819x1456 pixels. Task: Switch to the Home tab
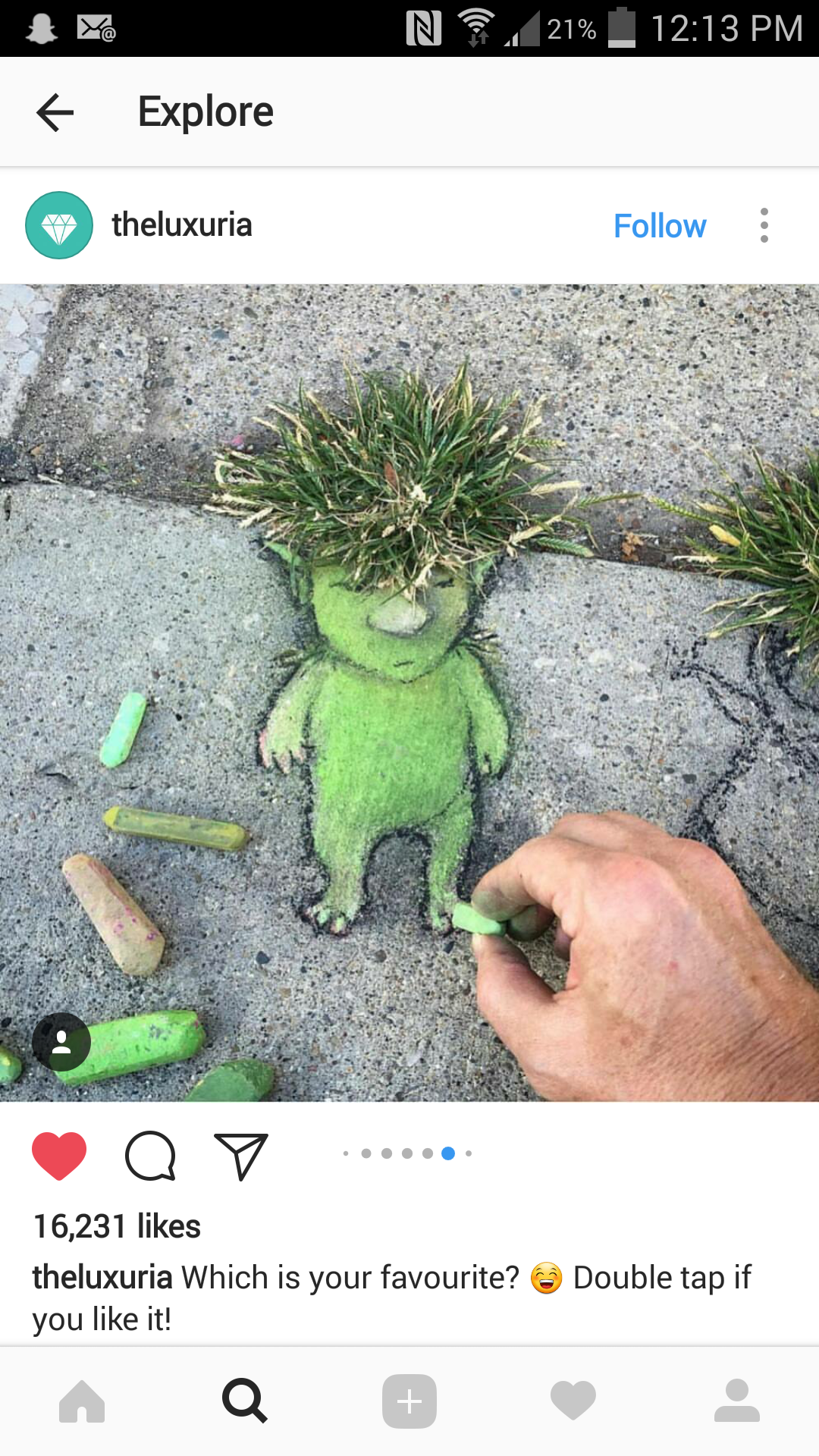point(82,1401)
